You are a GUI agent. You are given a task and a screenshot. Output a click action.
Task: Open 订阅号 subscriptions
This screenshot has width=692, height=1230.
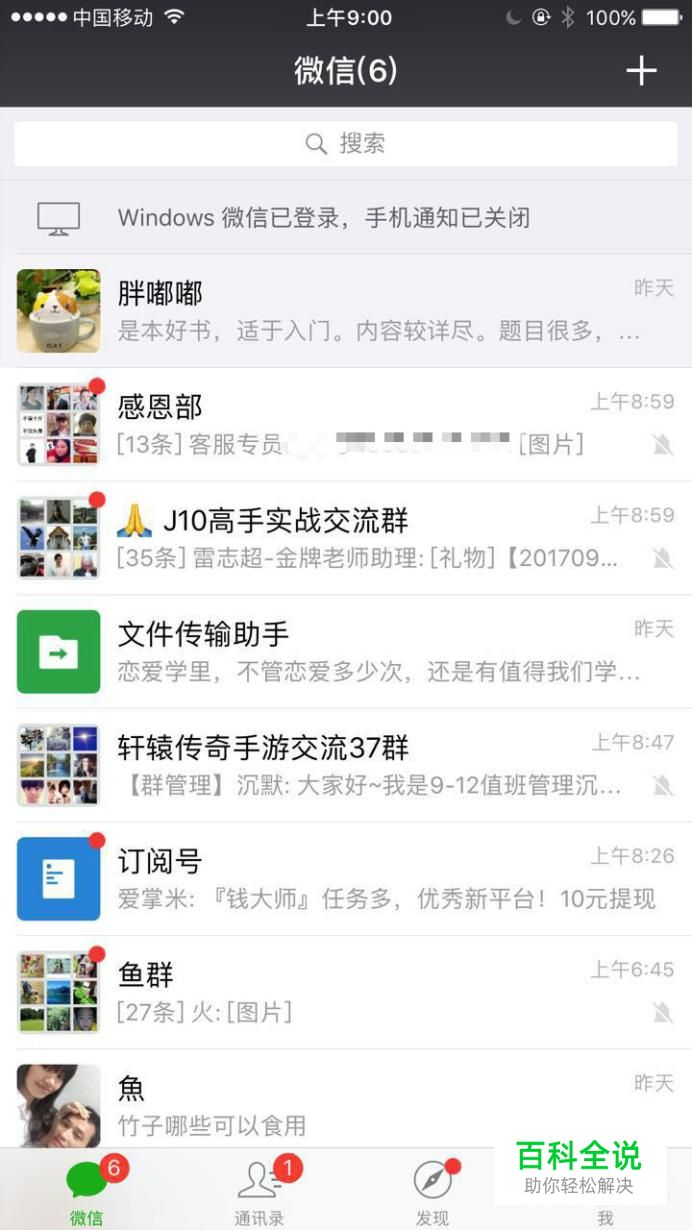tap(346, 878)
